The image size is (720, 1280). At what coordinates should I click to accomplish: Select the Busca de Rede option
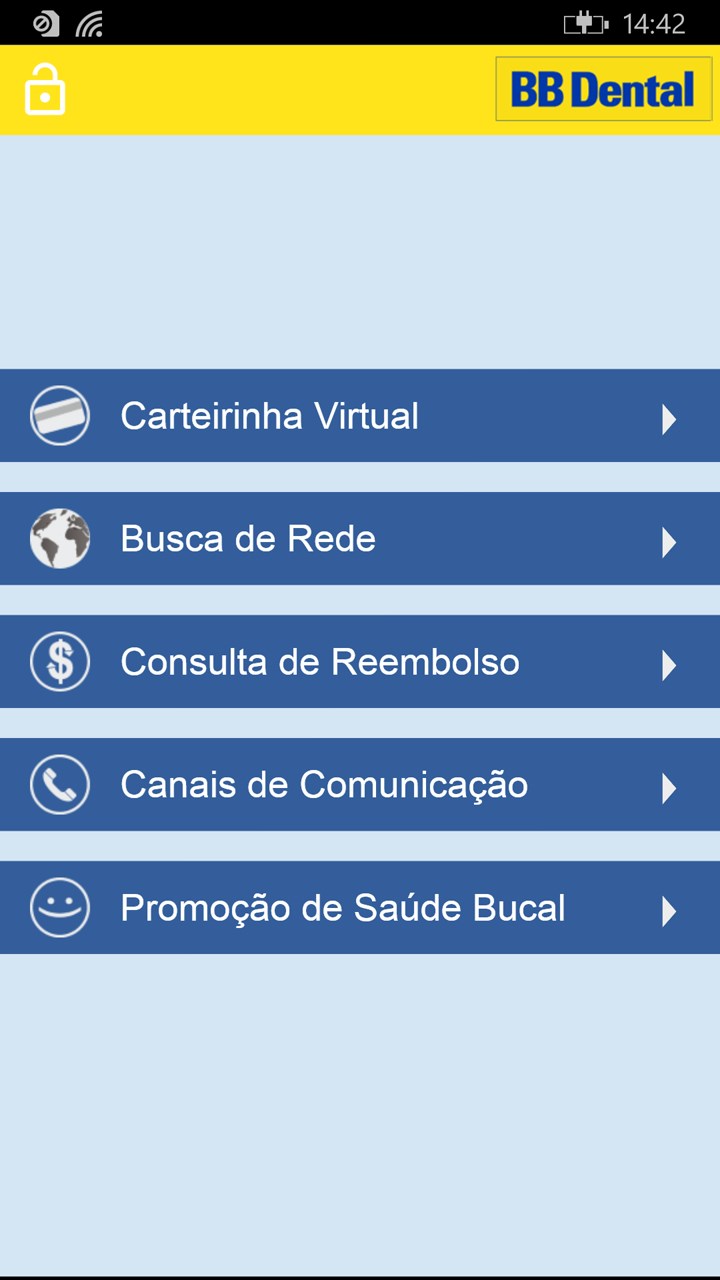pos(360,539)
